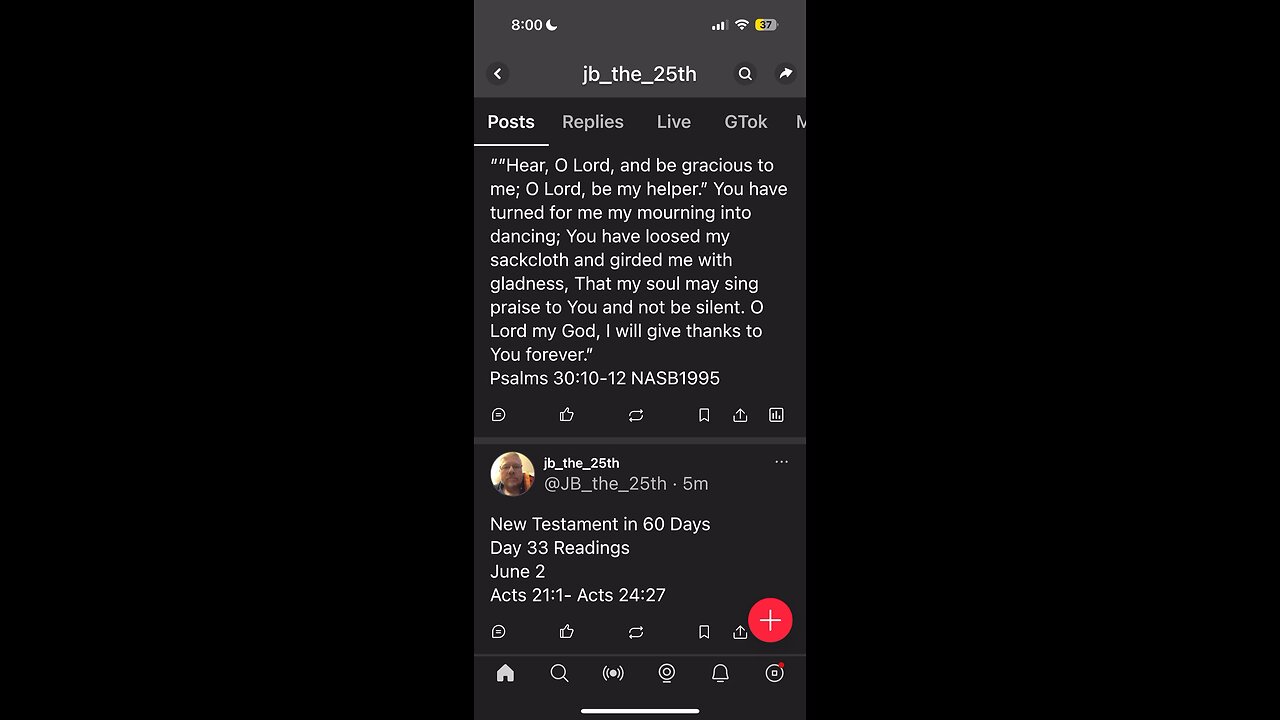Open the live broadcast section in bottom bar
The height and width of the screenshot is (720, 1280).
[613, 674]
